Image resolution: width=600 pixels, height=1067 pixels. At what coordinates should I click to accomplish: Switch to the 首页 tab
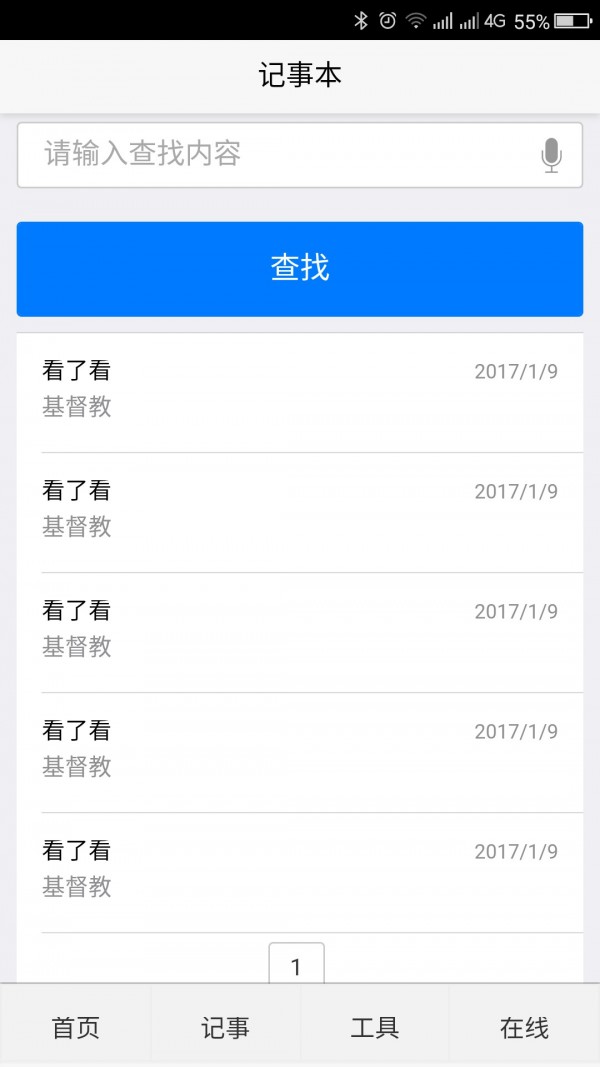click(x=76, y=1027)
